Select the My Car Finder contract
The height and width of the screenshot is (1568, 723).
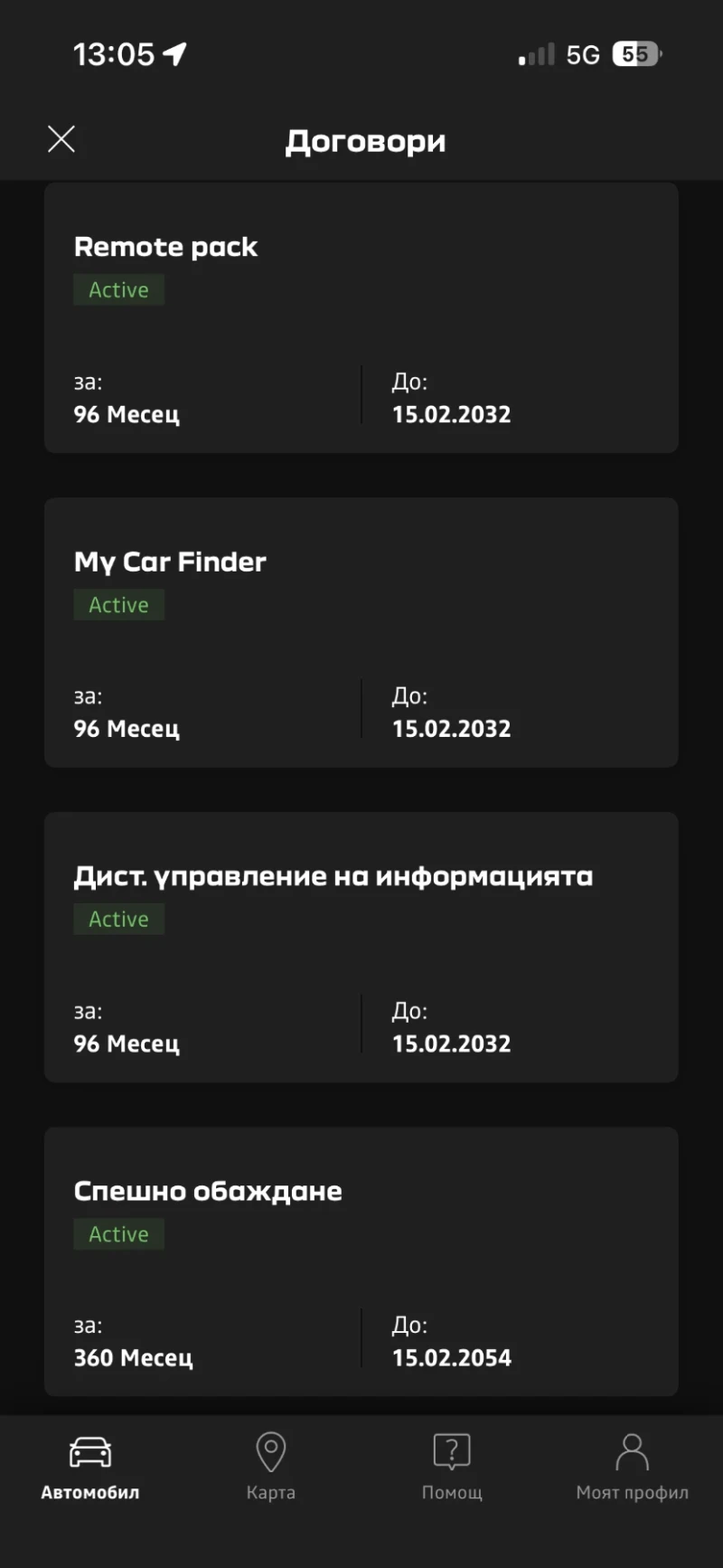pos(361,631)
